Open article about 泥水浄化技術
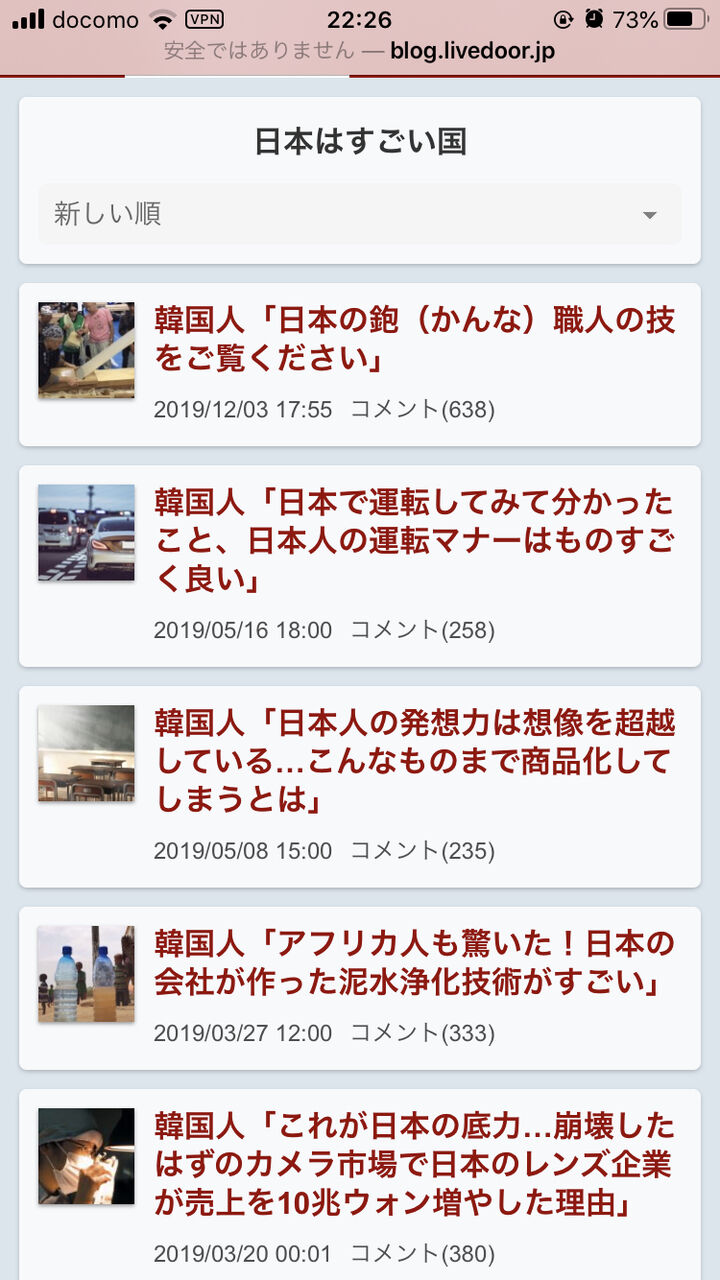This screenshot has width=720, height=1280. click(x=414, y=962)
